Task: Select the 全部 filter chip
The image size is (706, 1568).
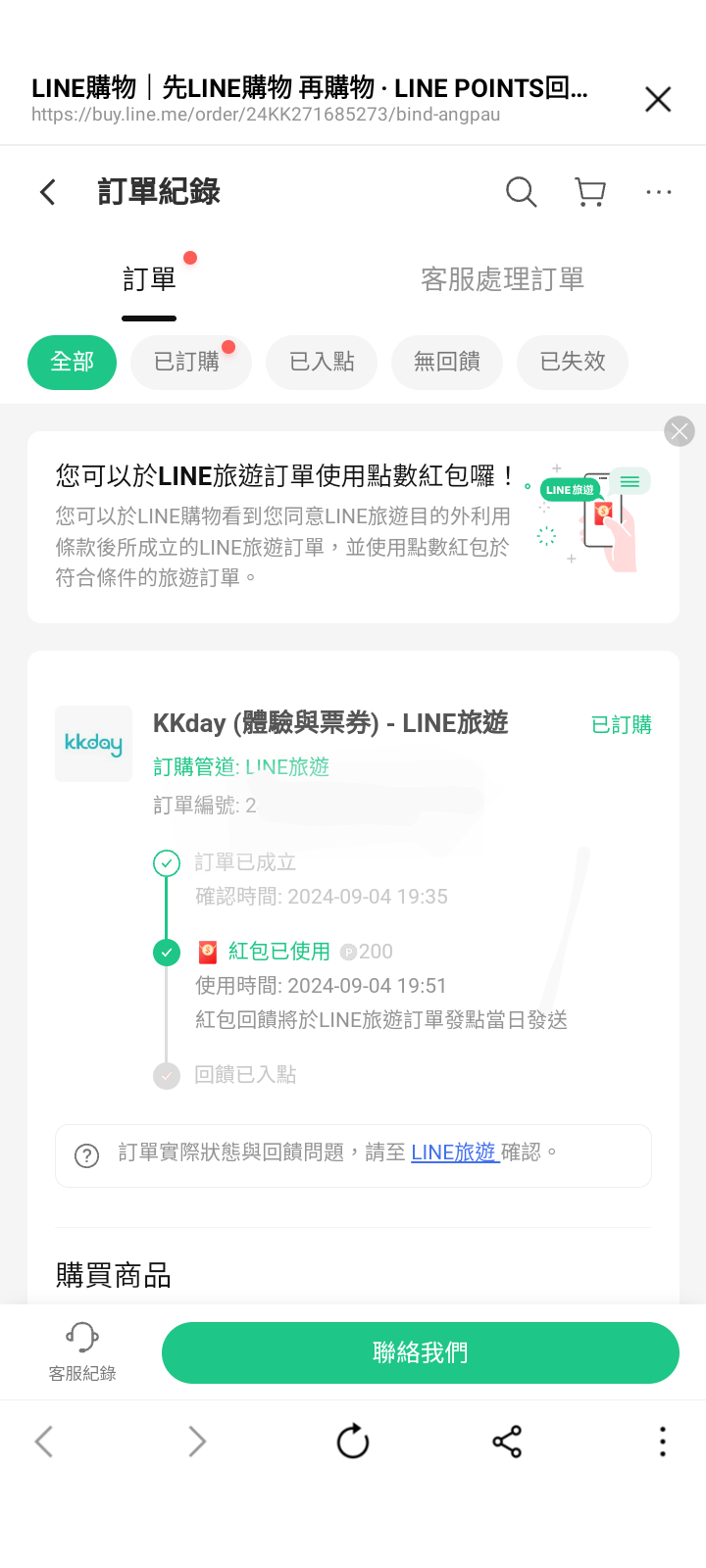Action: coord(73,362)
